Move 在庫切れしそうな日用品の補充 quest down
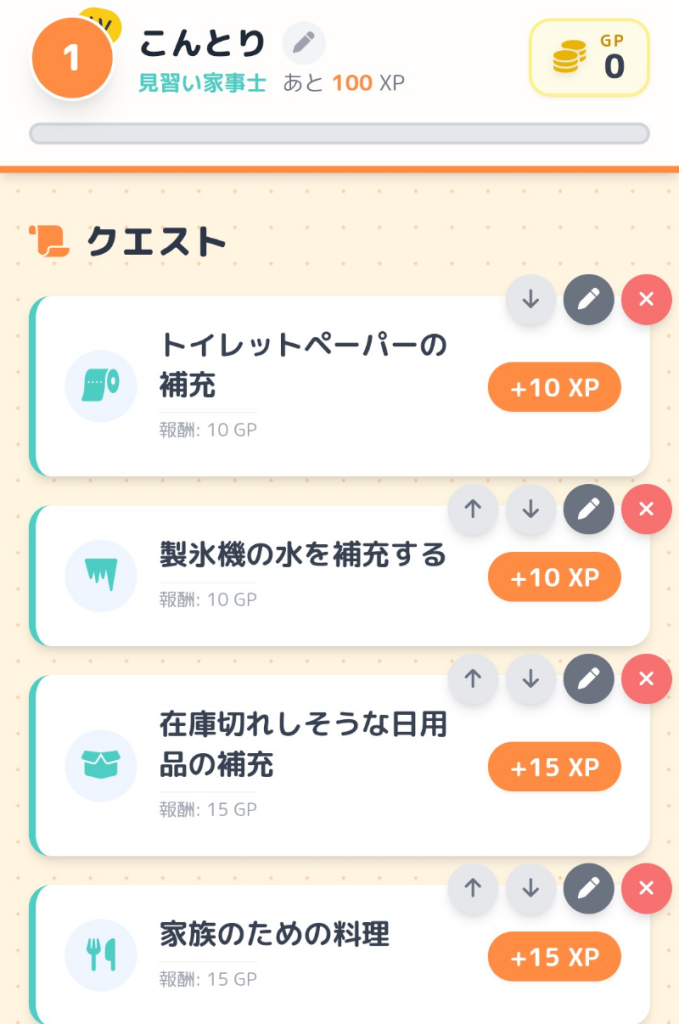The width and height of the screenshot is (679, 1024). tap(531, 679)
